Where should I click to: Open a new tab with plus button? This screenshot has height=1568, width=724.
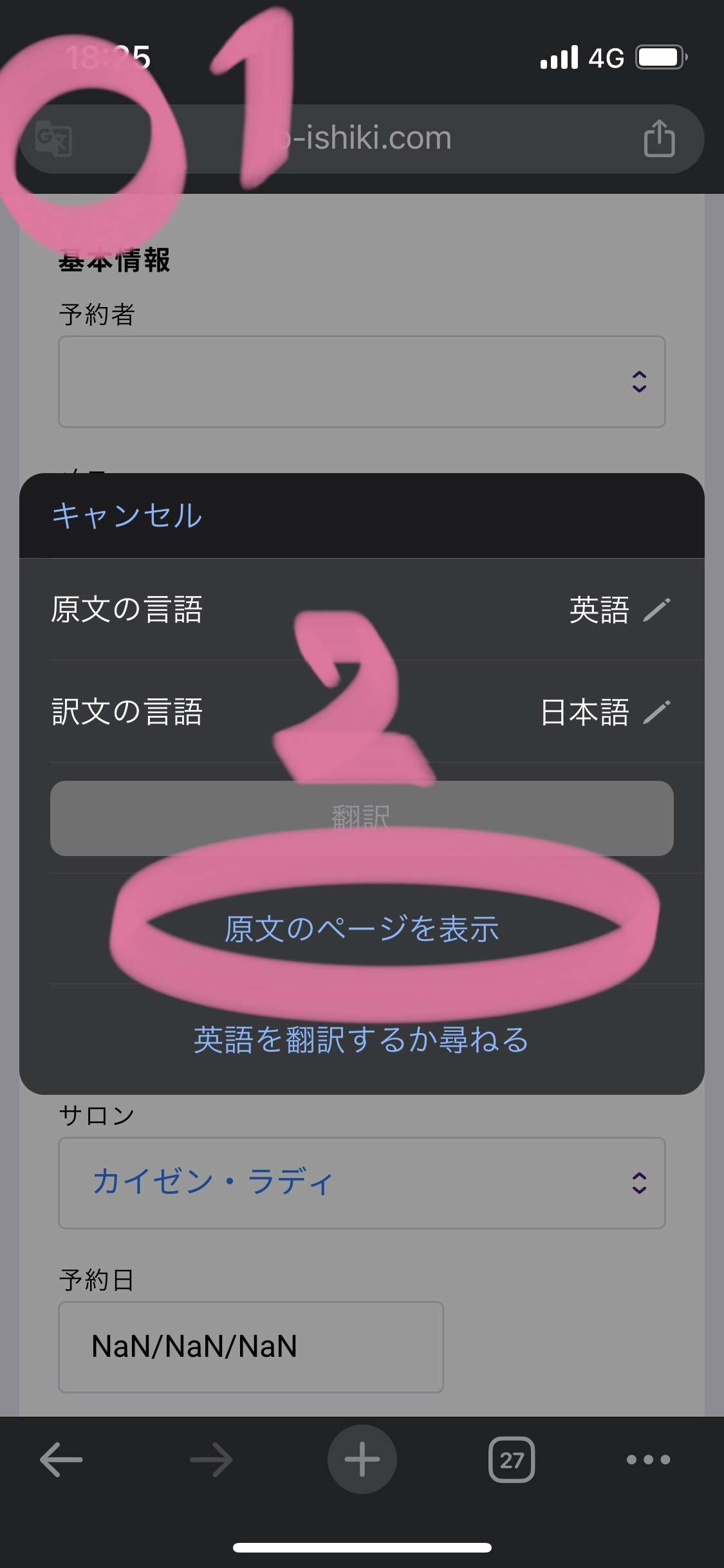pyautogui.click(x=362, y=1459)
